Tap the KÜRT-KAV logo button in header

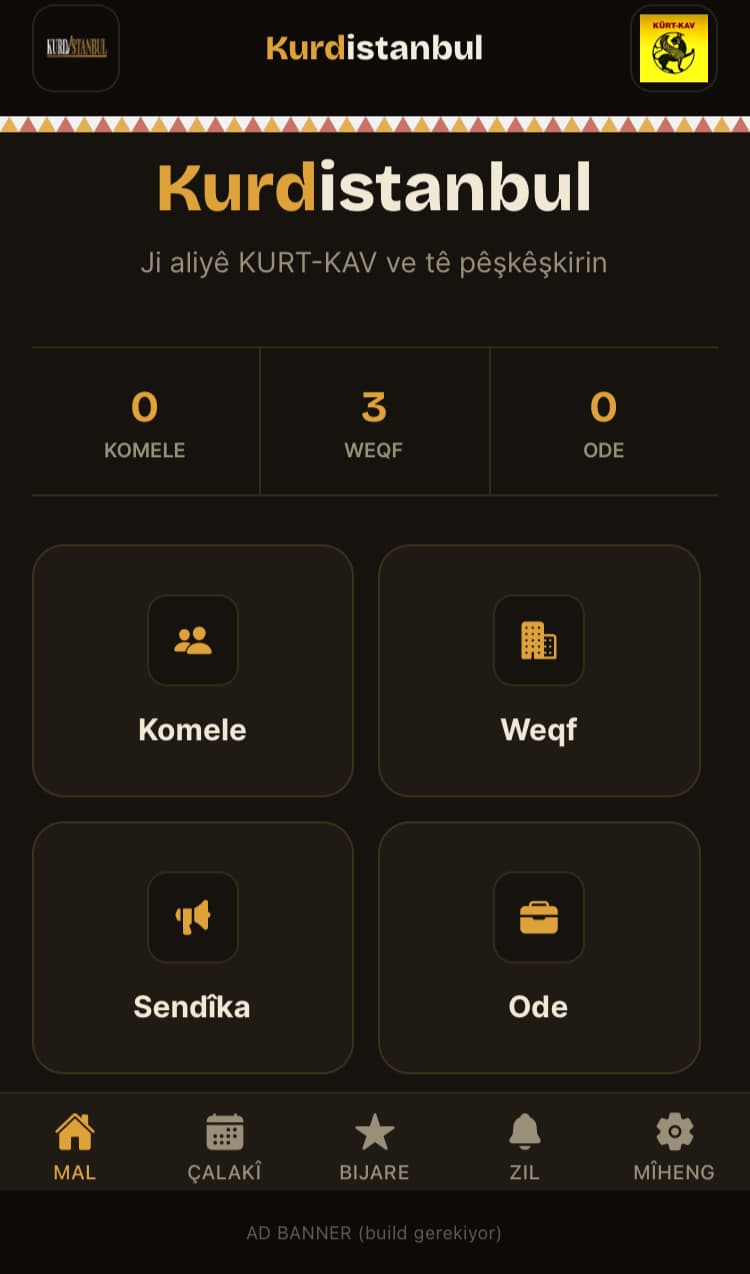point(674,48)
